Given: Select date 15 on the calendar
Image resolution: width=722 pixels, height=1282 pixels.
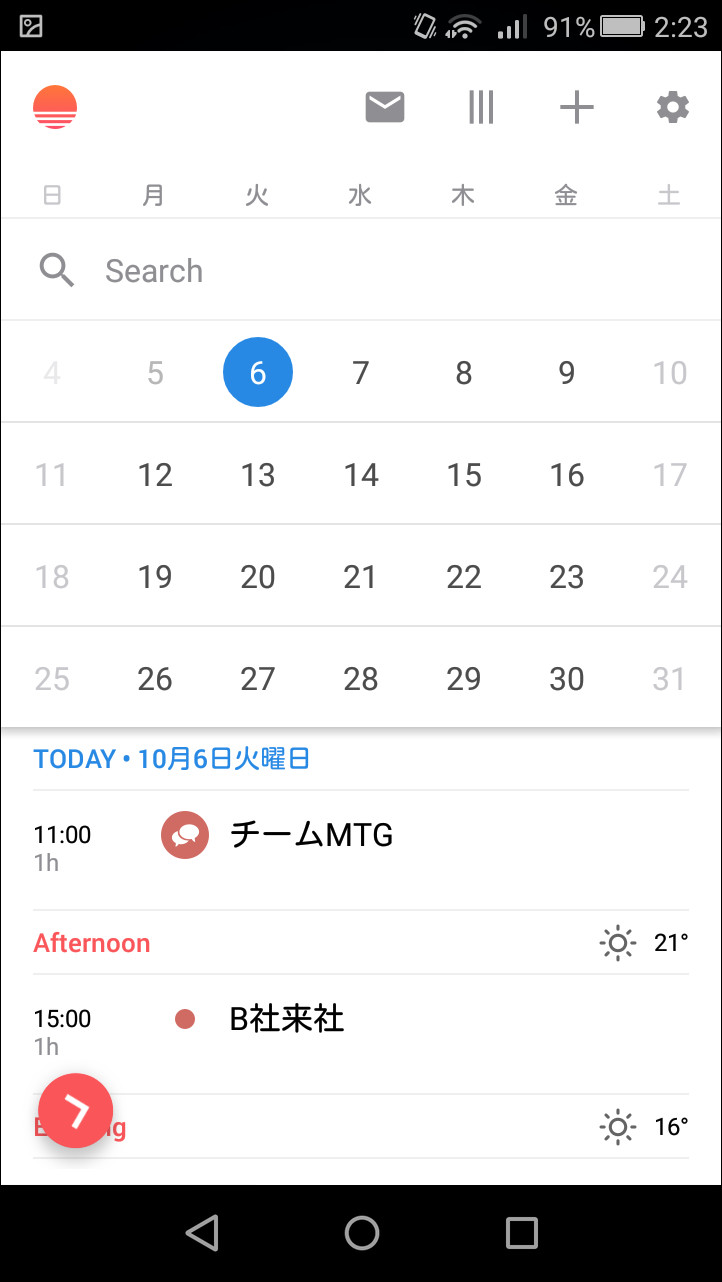Looking at the screenshot, I should coord(463,474).
